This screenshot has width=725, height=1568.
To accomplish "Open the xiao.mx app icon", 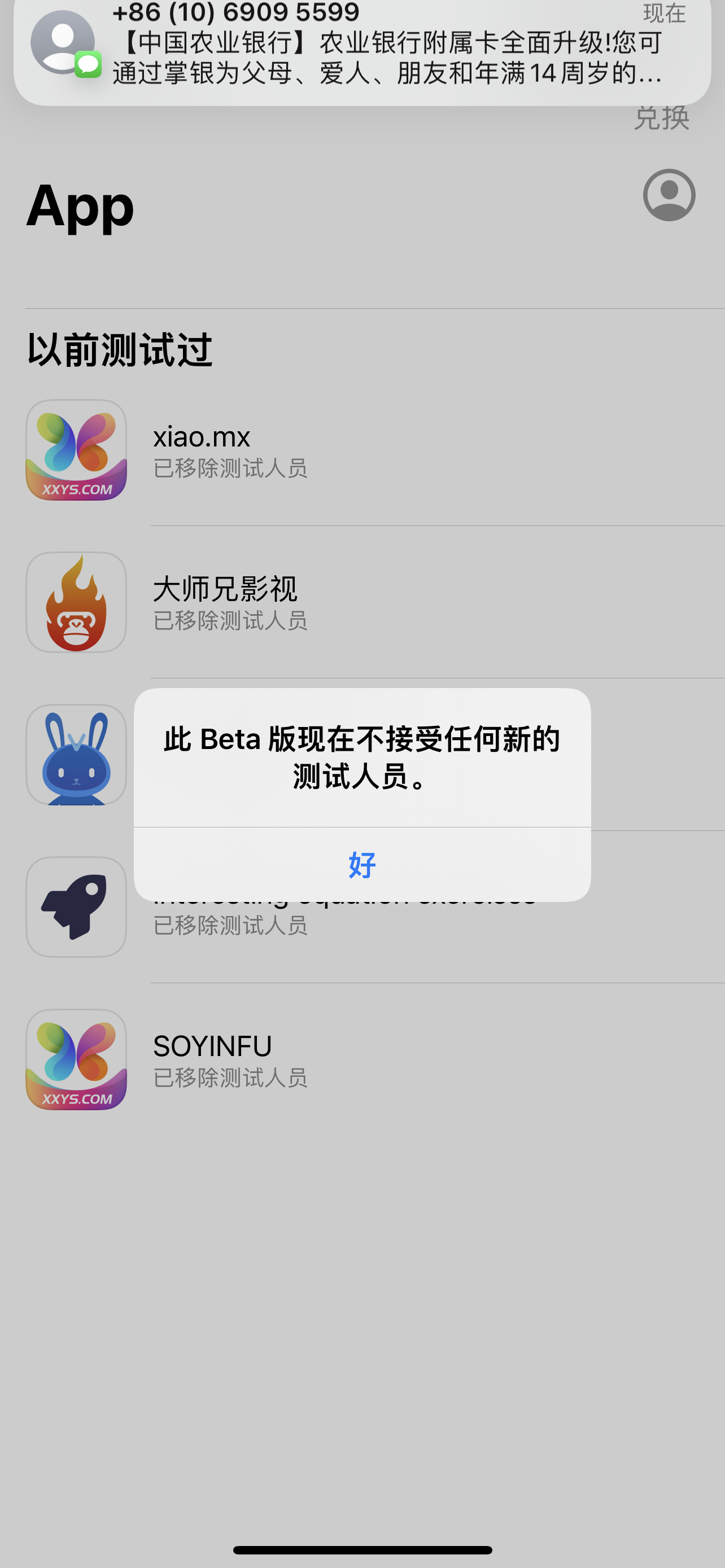I will (76, 450).
